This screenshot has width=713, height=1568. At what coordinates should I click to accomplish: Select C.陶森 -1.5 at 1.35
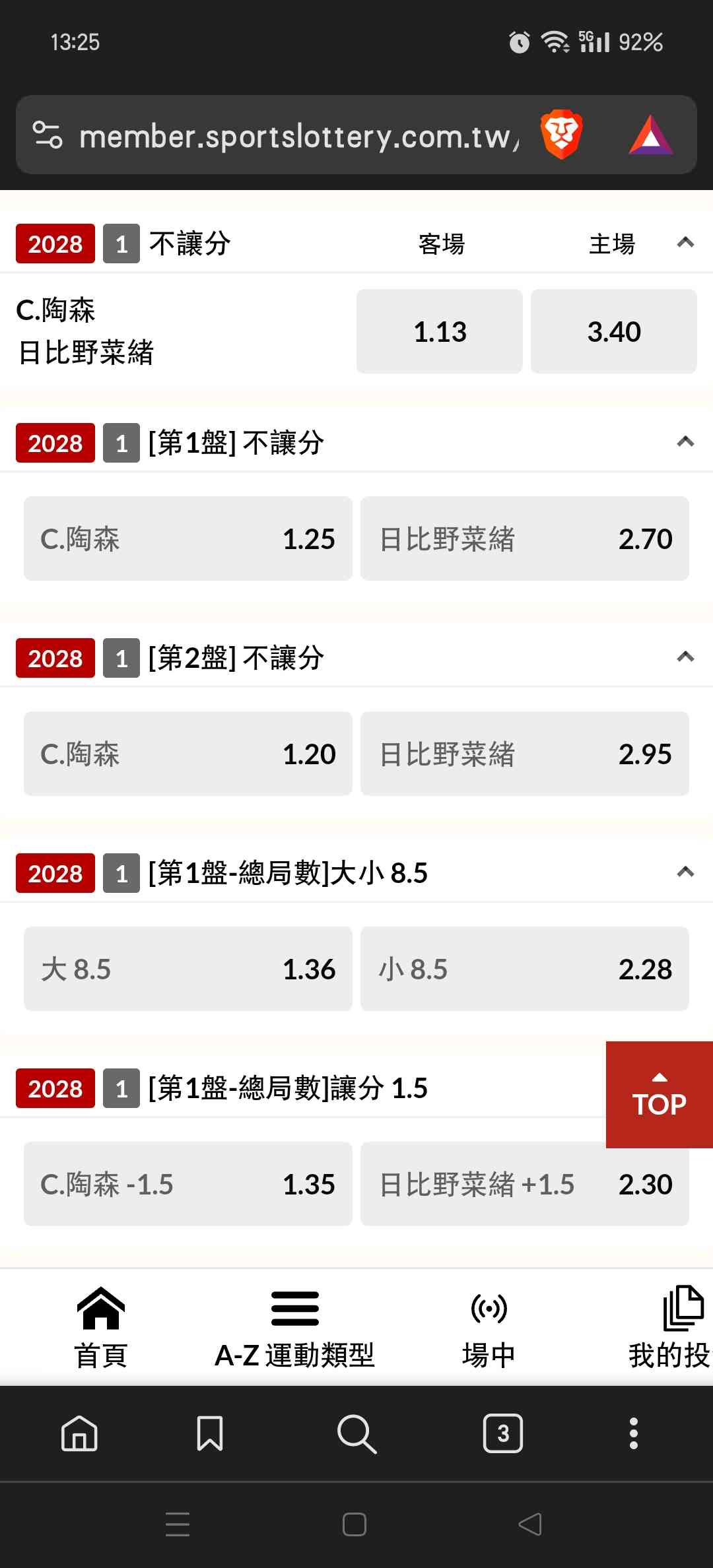point(188,1184)
